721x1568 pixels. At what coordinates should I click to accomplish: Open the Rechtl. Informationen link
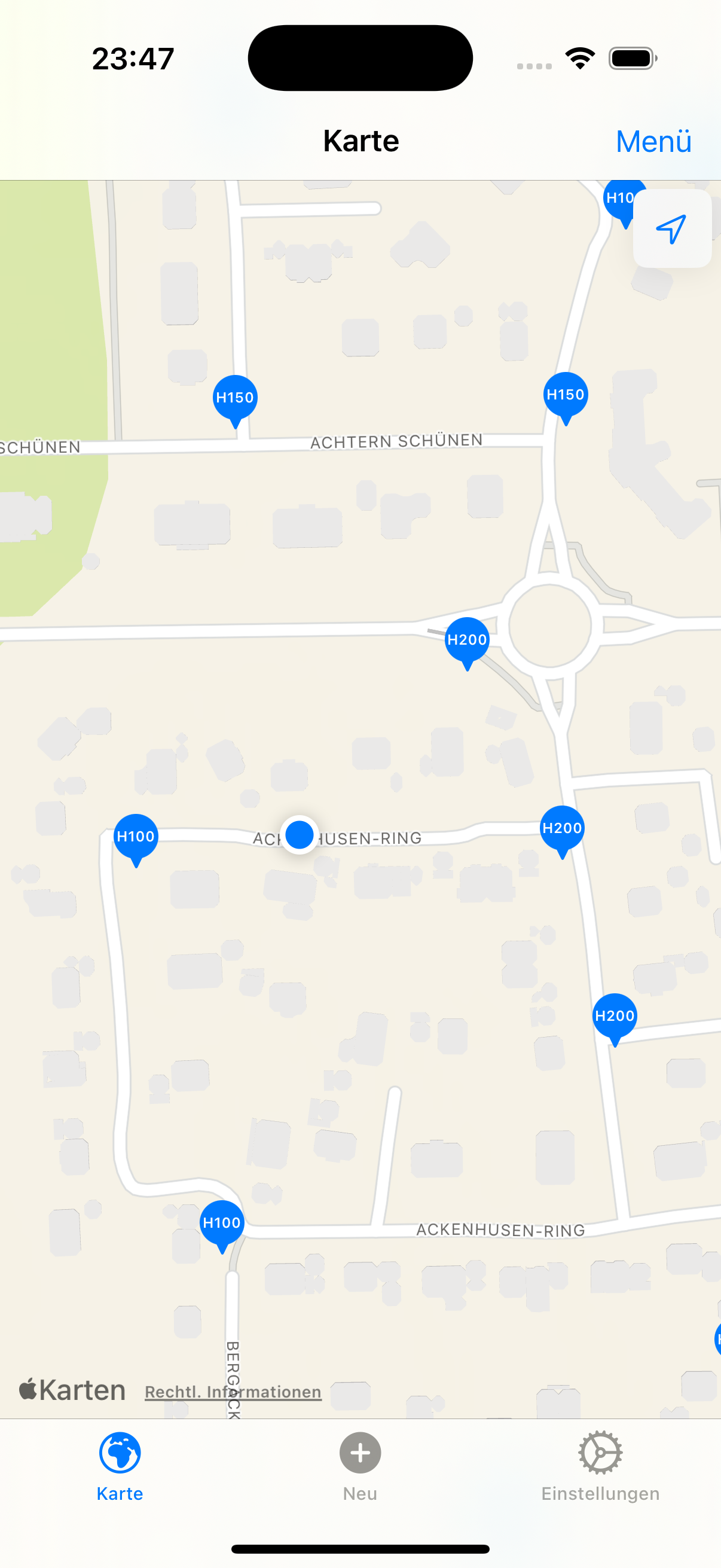pos(233,1392)
